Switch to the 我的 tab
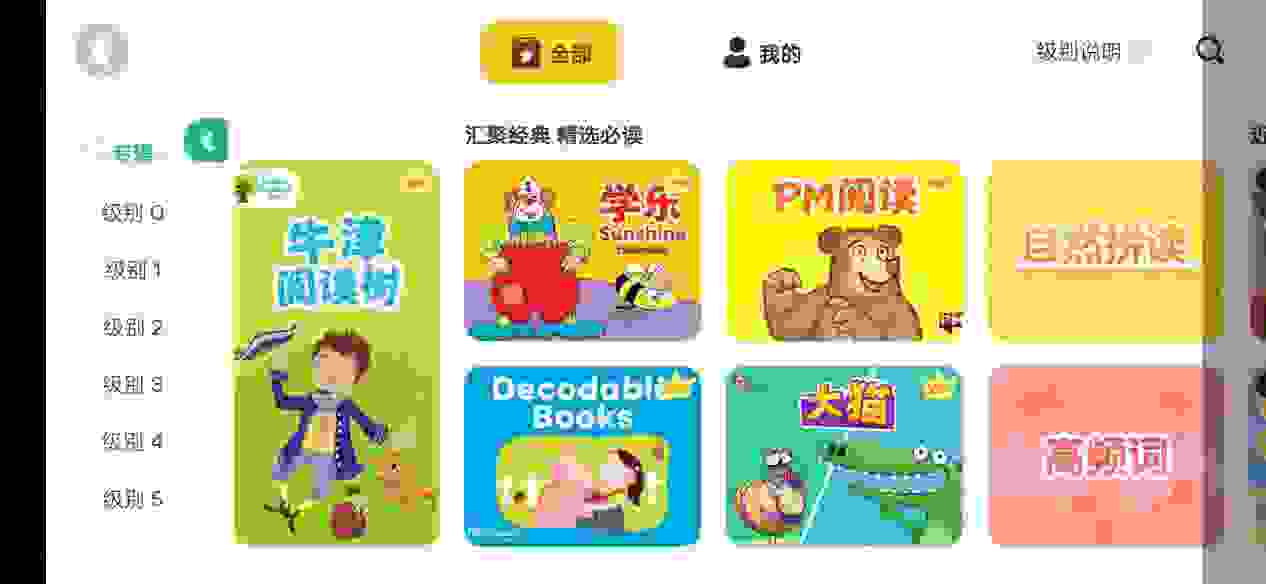 click(762, 53)
